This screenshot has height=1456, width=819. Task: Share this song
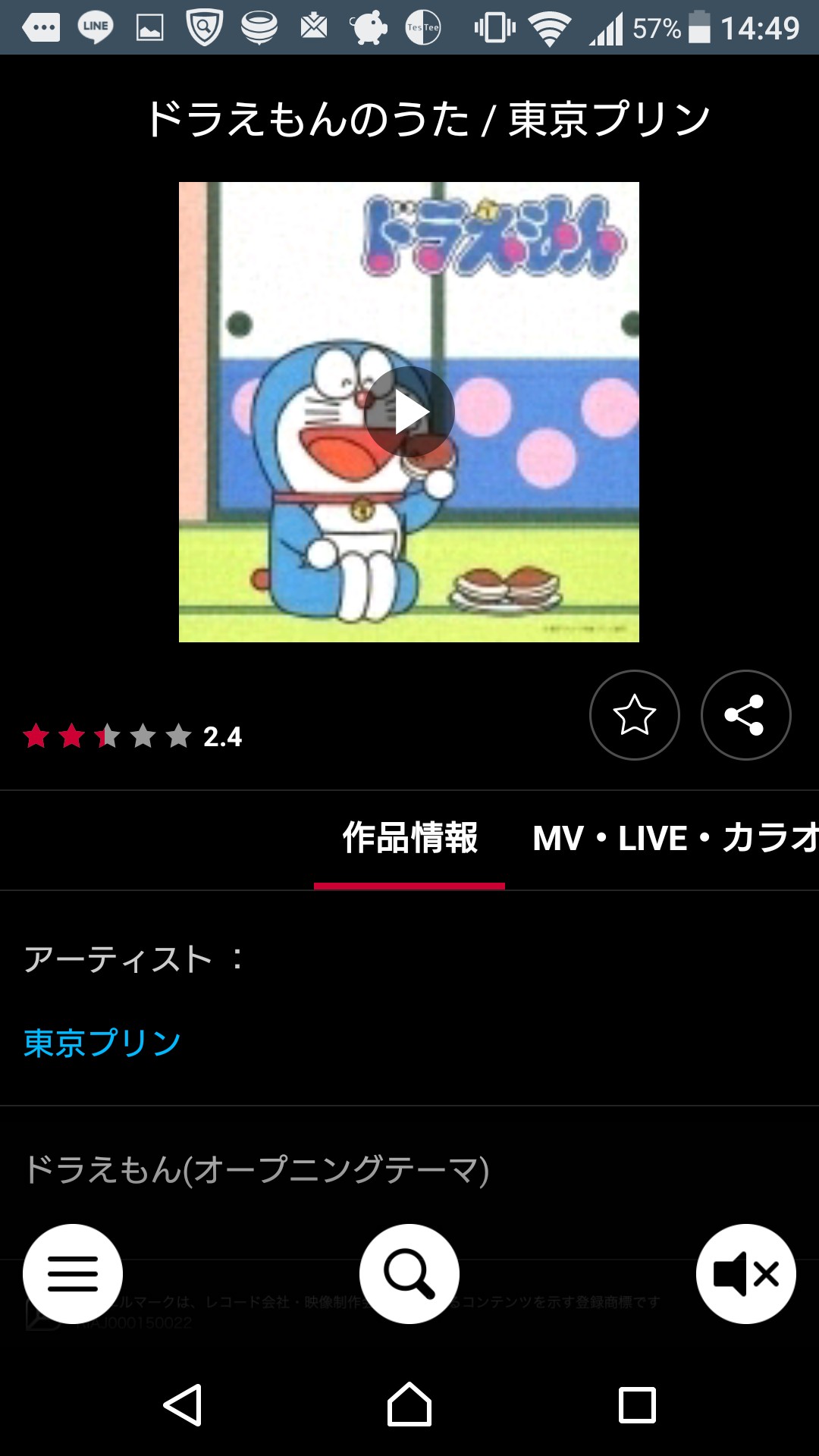(x=745, y=715)
